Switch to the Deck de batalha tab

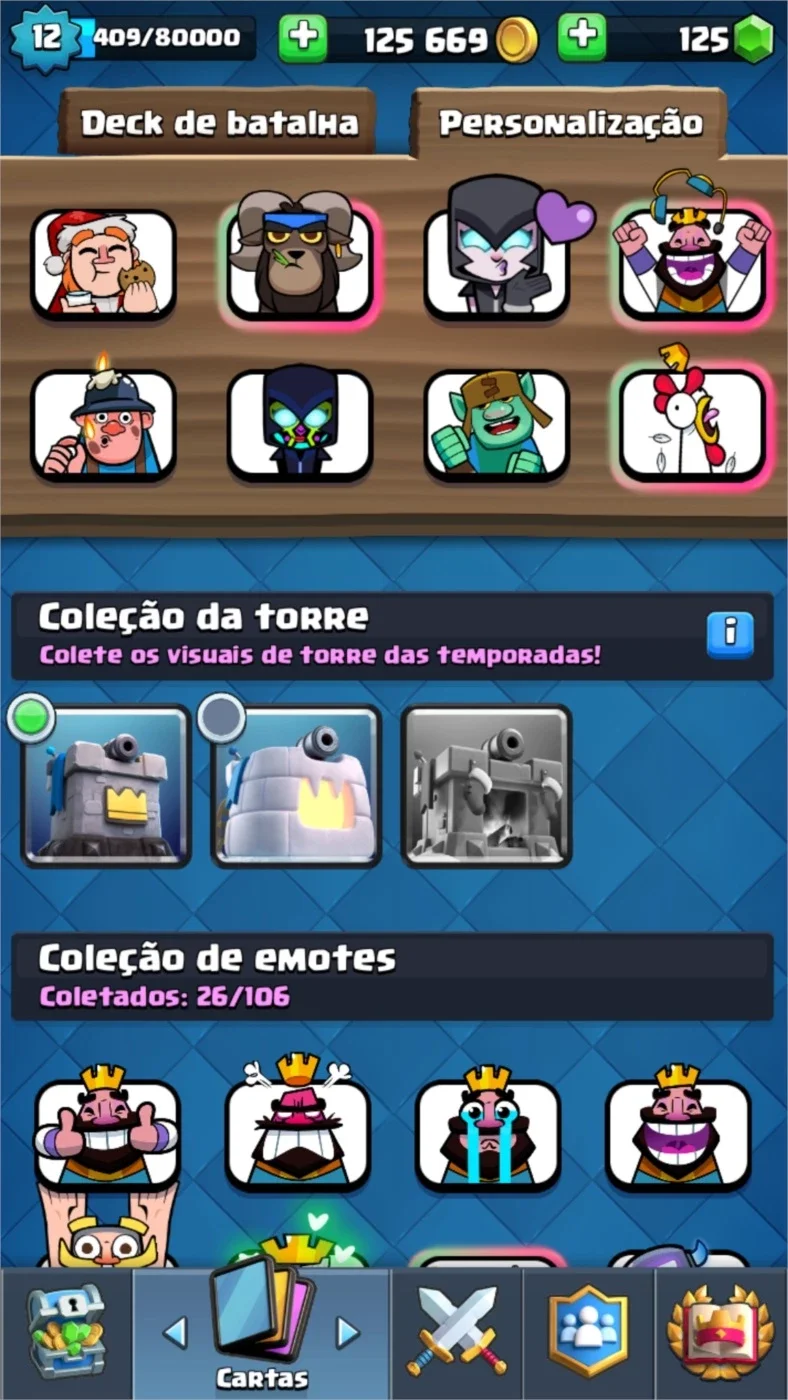coord(218,123)
